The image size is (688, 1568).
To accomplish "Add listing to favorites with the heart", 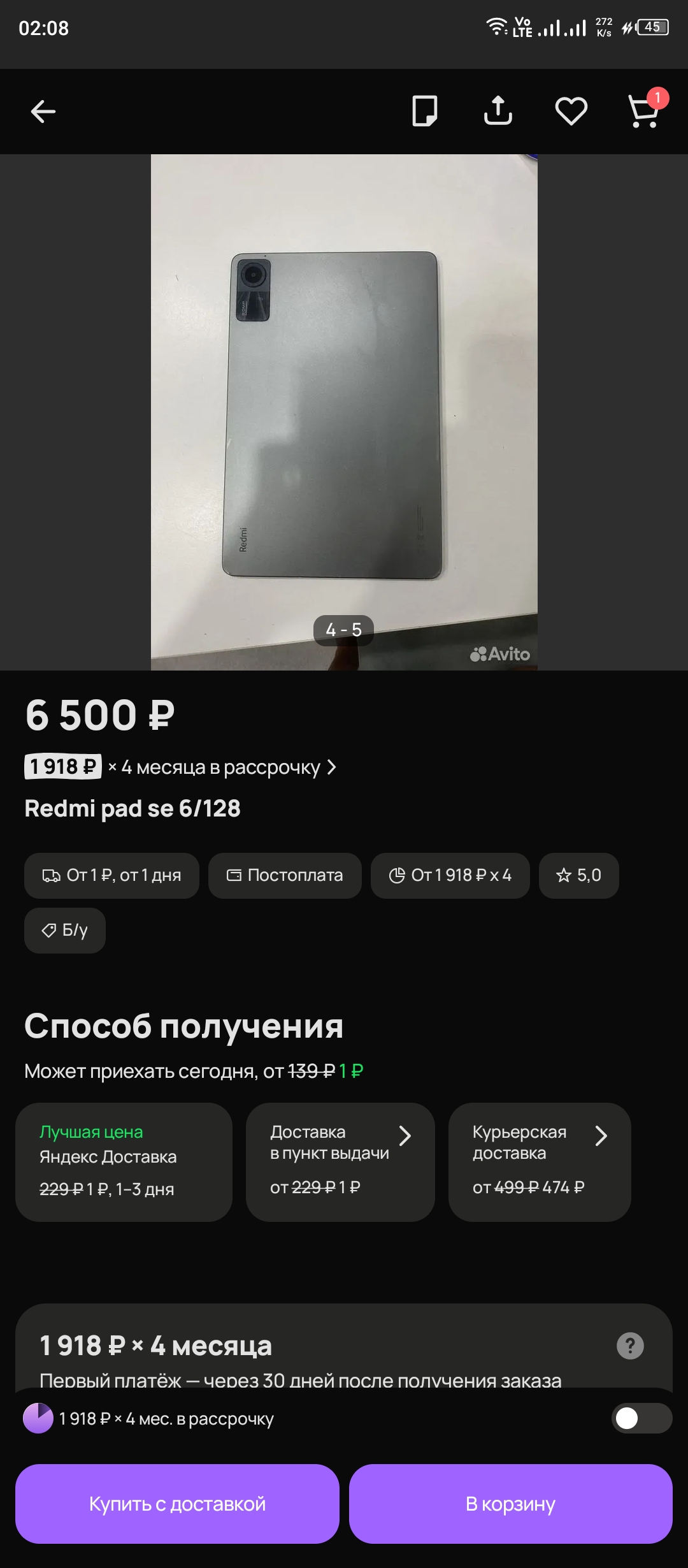I will point(571,112).
